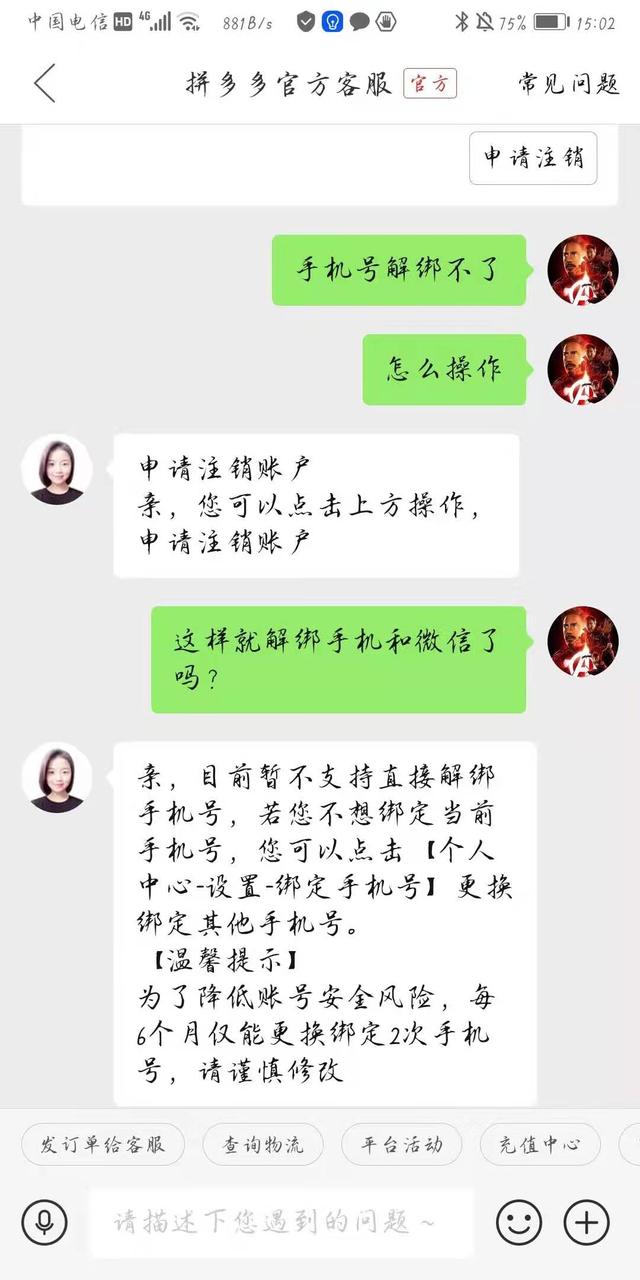Open the plus attachment menu

[x=587, y=1221]
